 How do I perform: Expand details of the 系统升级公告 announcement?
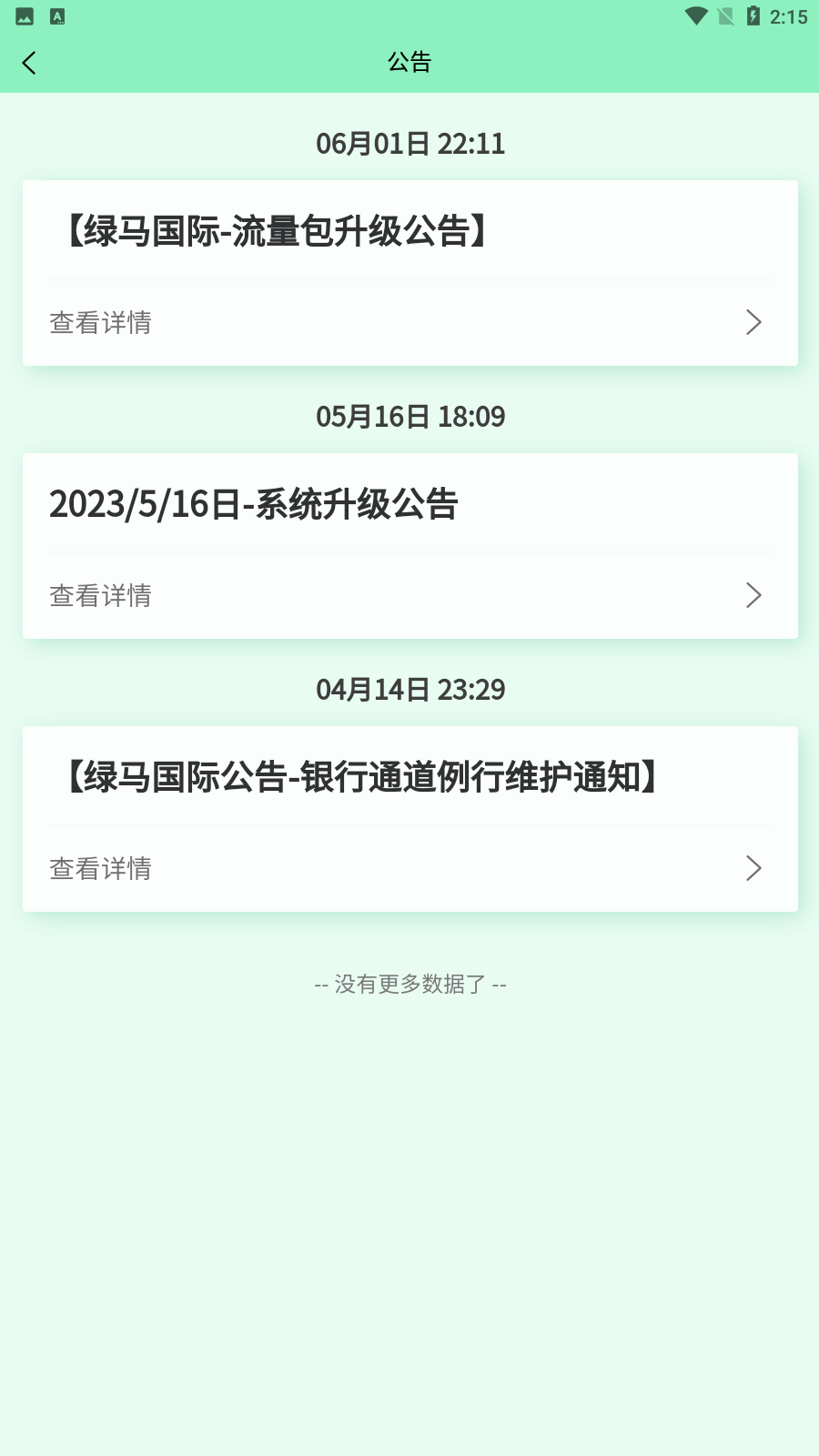752,595
